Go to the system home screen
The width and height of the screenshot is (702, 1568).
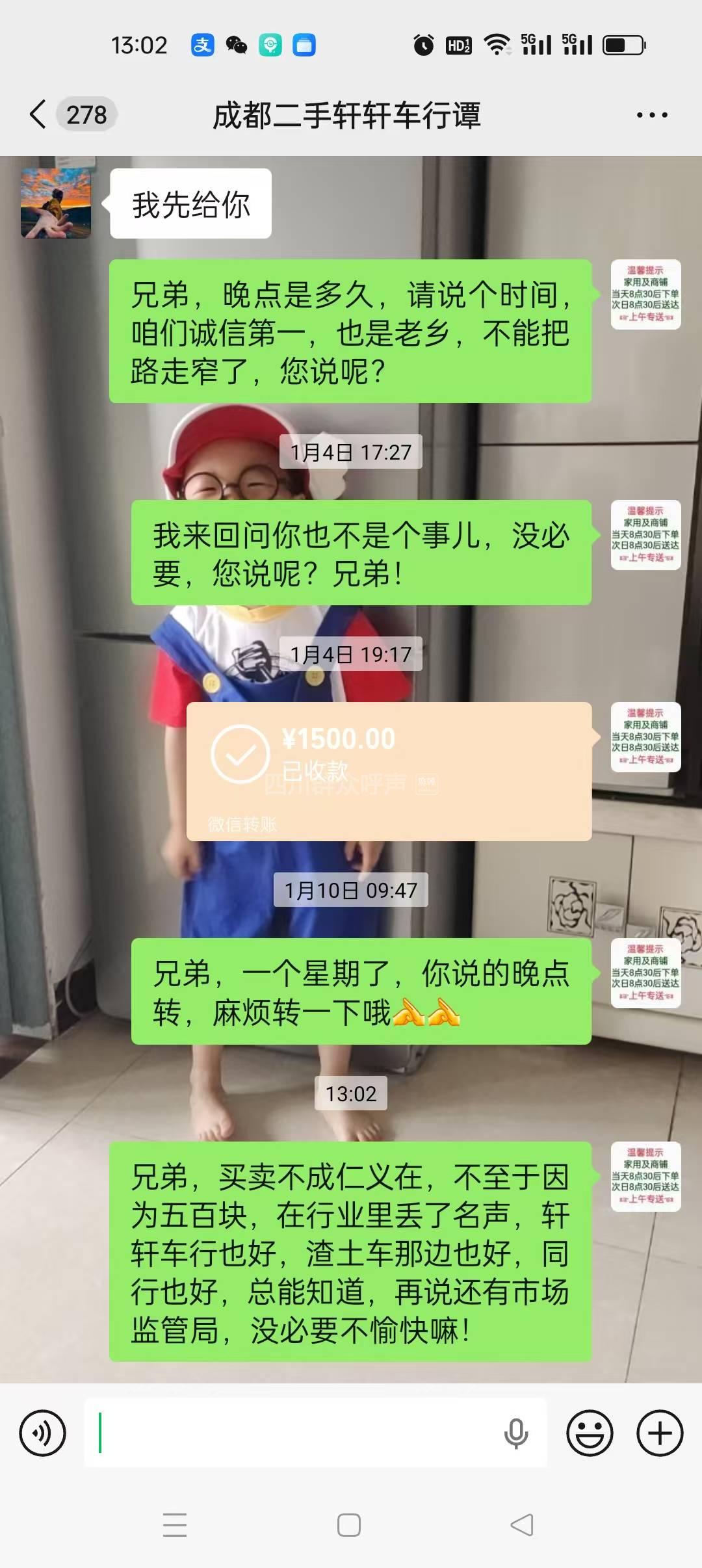pos(349,1525)
